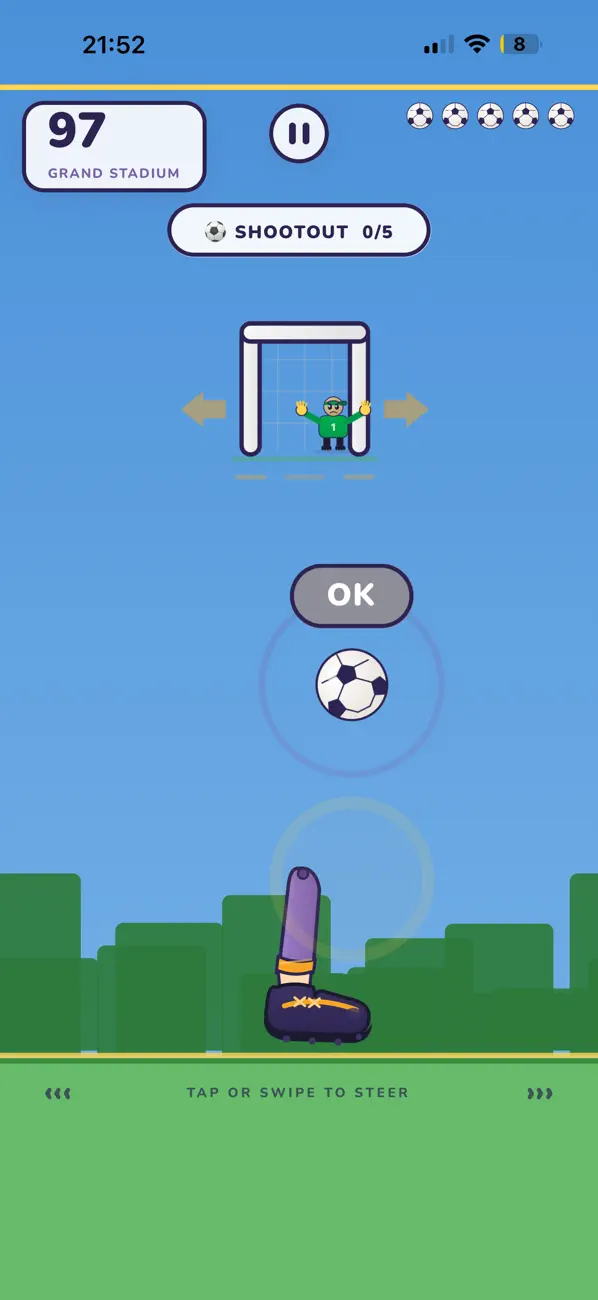Steer right using the right chevrons
The height and width of the screenshot is (1300, 598).
(540, 1093)
